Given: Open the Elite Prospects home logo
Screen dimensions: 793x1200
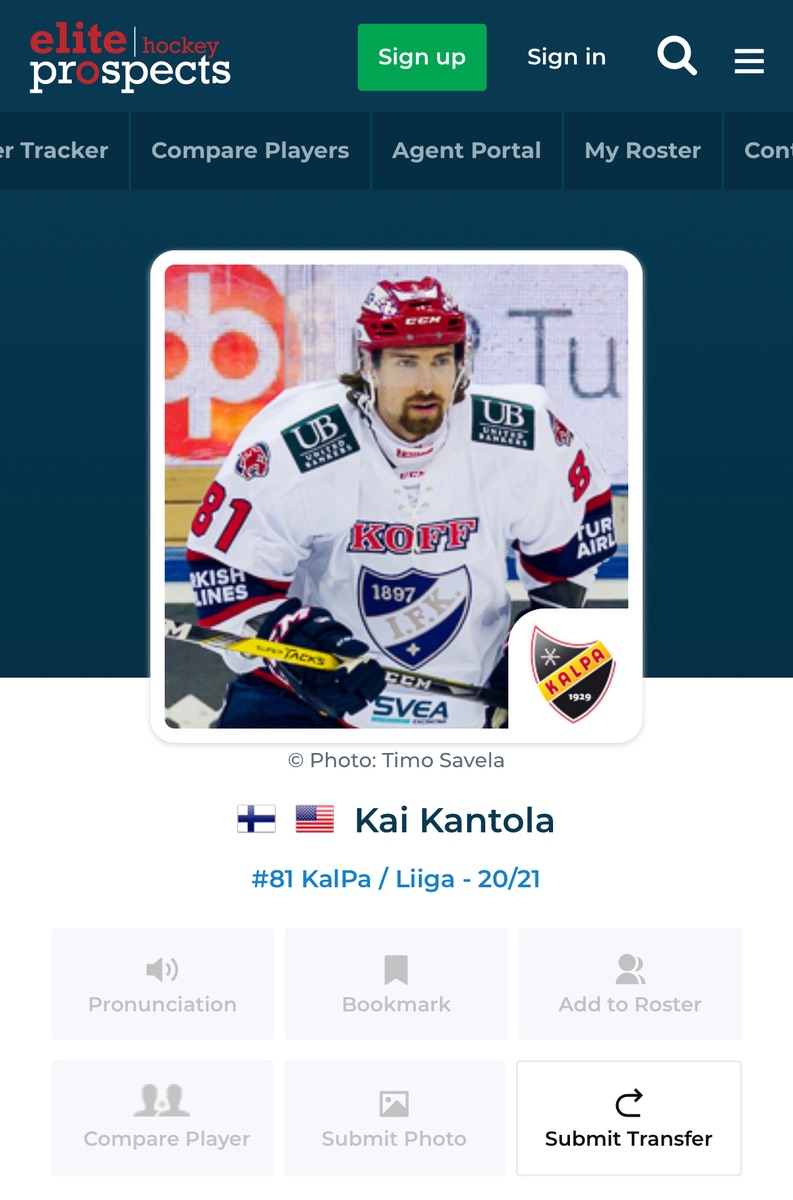Looking at the screenshot, I should pos(130,58).
